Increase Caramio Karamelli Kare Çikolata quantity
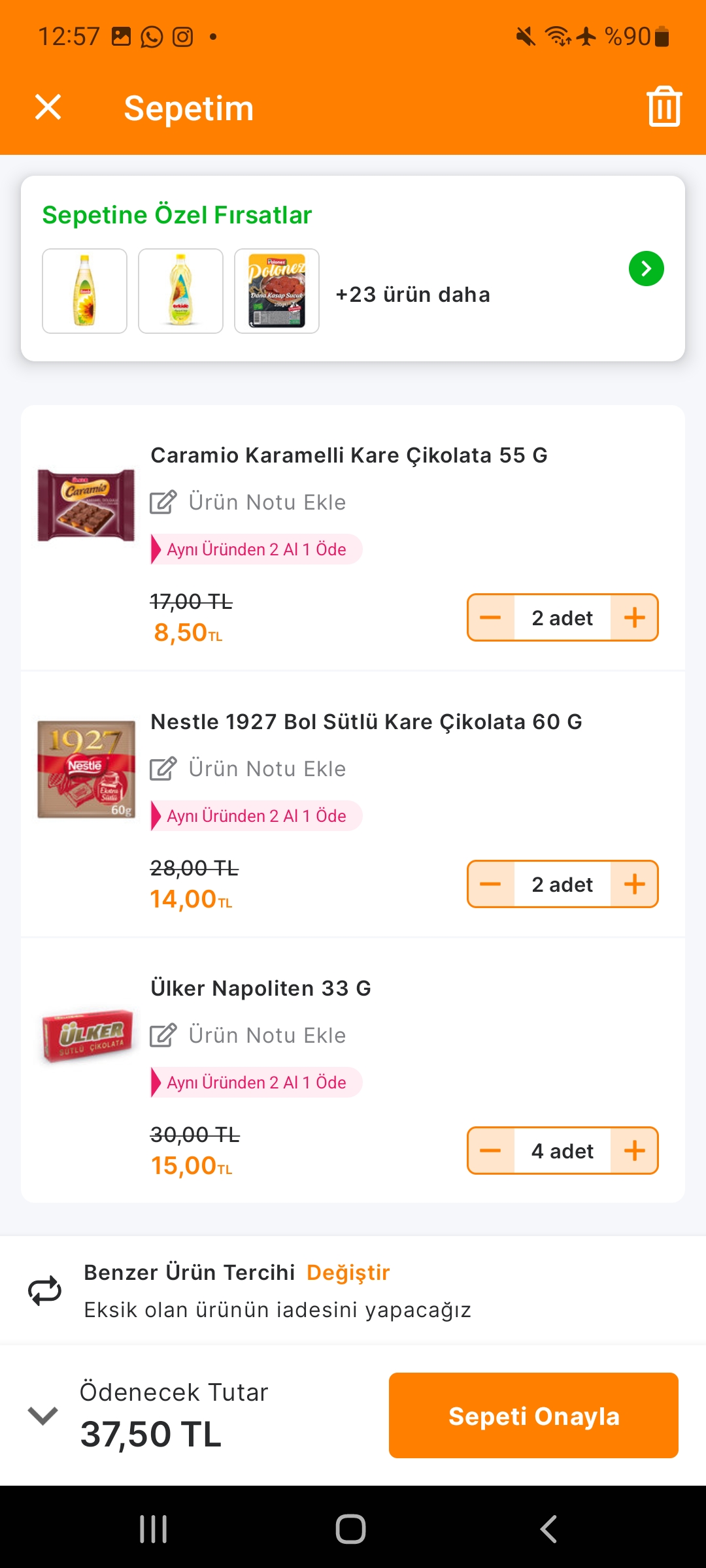The image size is (706, 1568). (x=634, y=617)
